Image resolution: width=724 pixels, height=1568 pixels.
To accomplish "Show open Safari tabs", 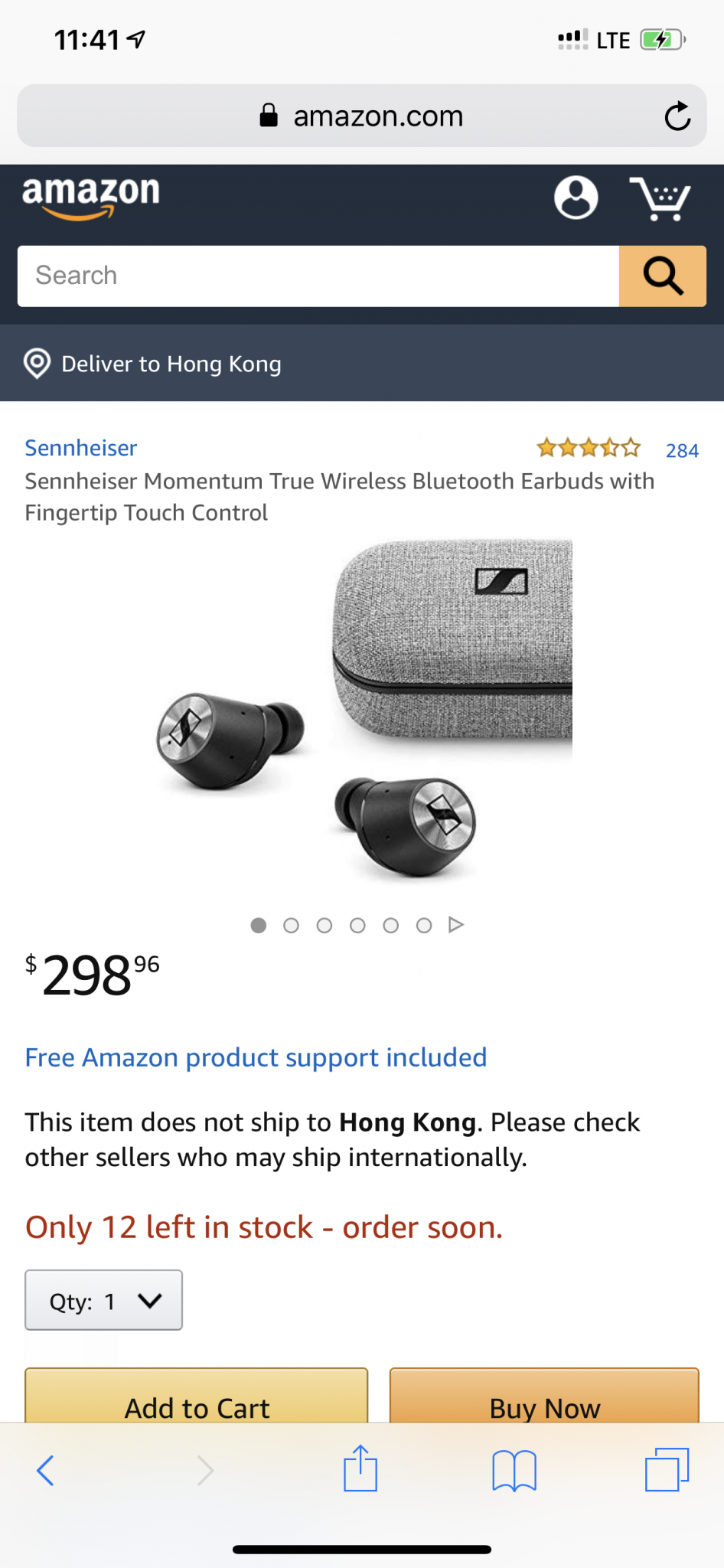I will point(667,1470).
